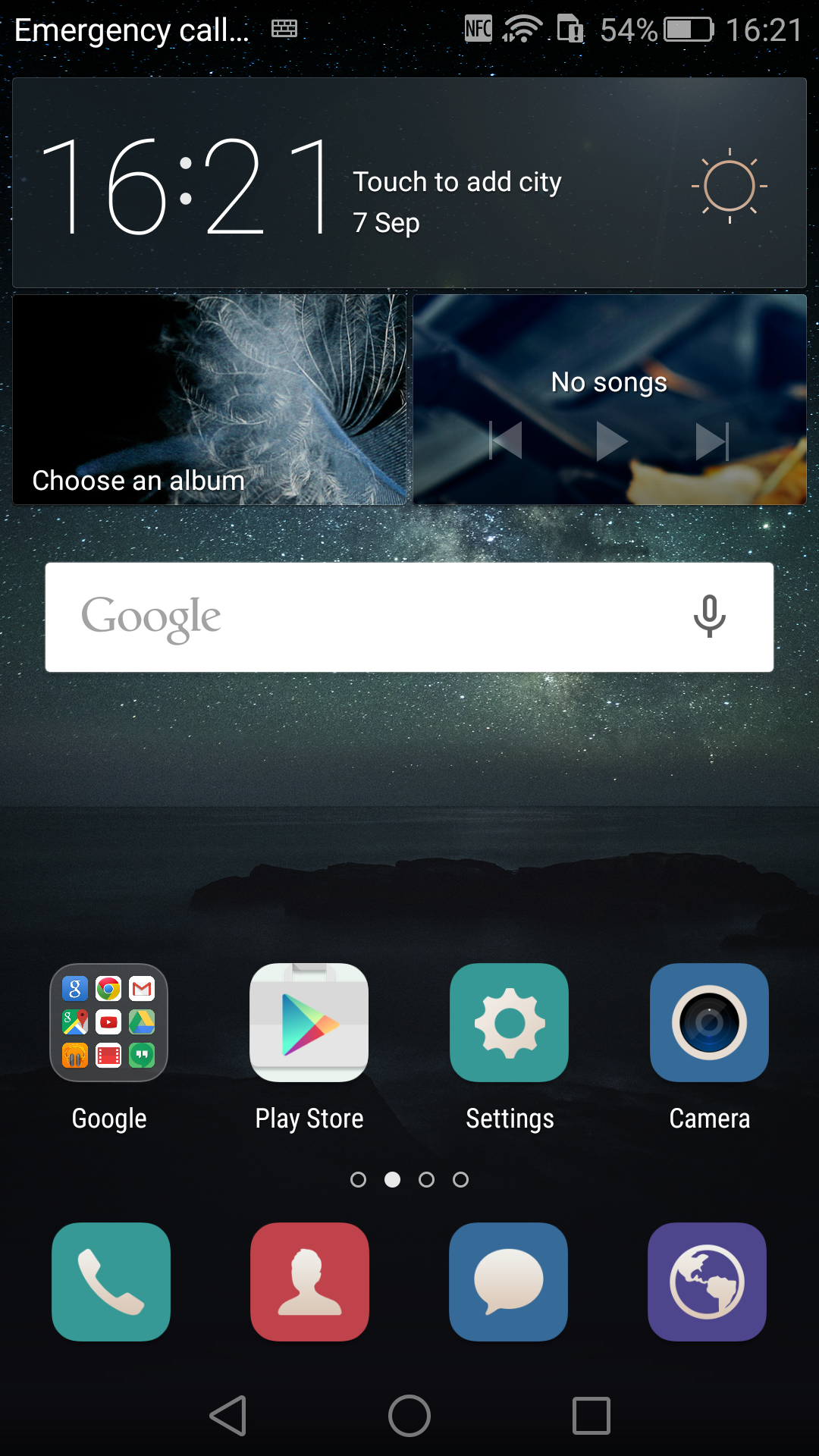Launch the Camera app
819x1456 pixels.
pyautogui.click(x=709, y=1022)
